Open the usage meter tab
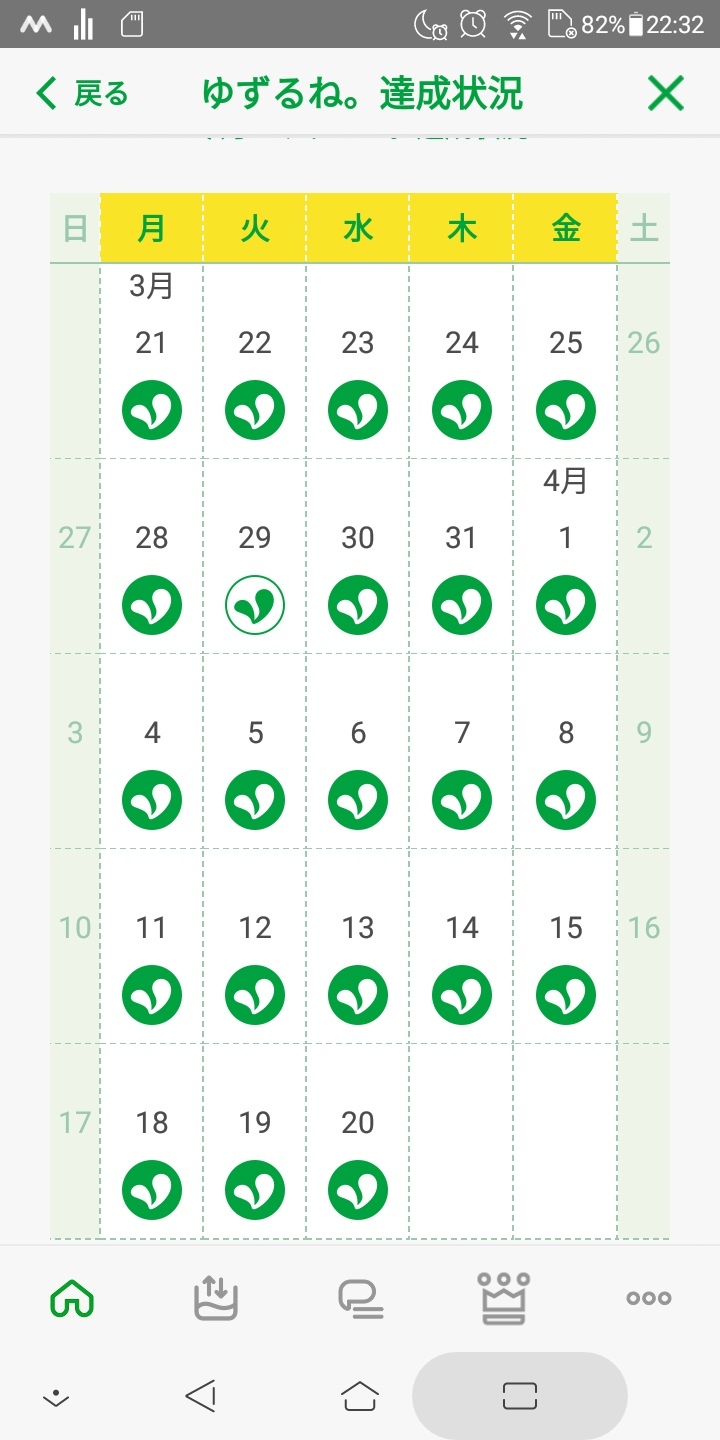Image resolution: width=720 pixels, height=1440 pixels. pyautogui.click(x=215, y=1298)
